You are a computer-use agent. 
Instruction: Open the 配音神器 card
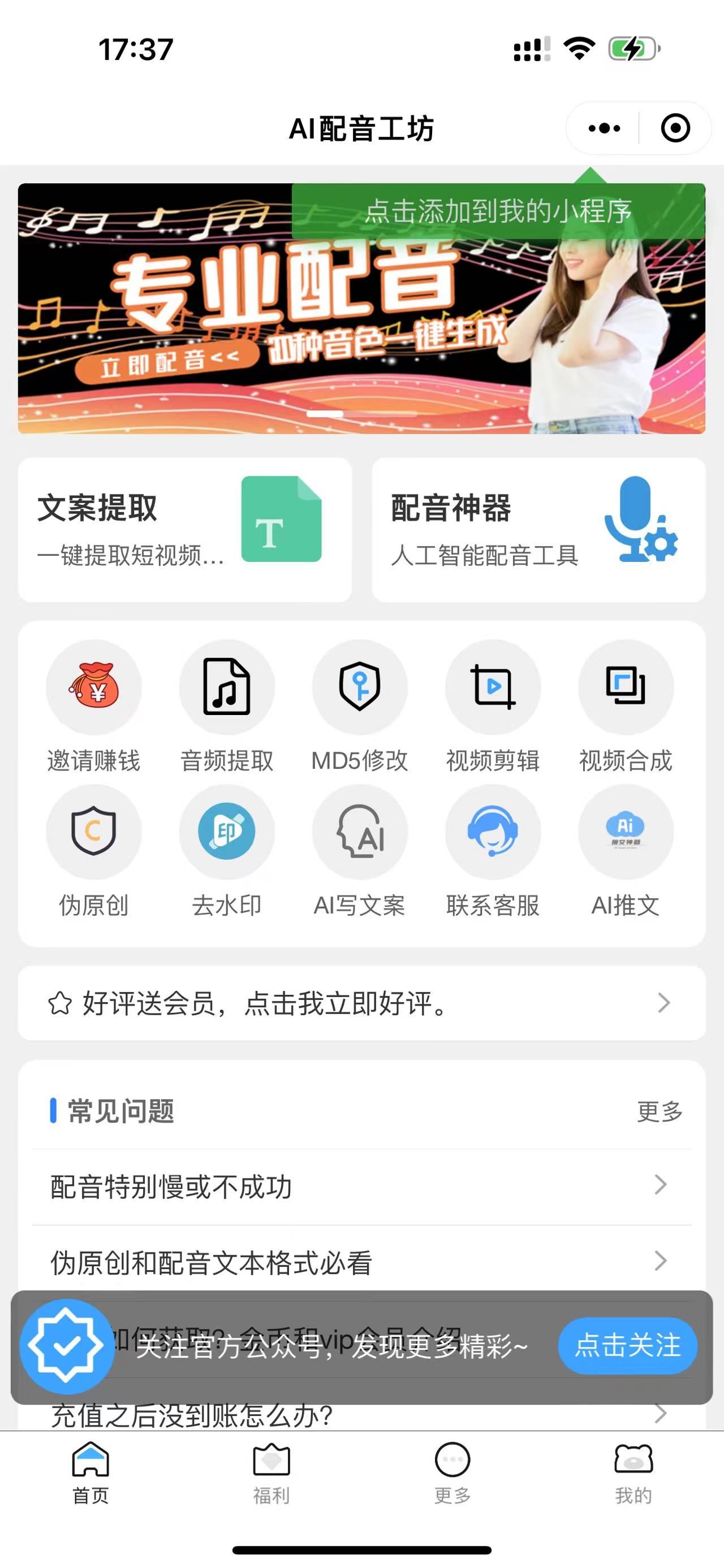[x=538, y=530]
